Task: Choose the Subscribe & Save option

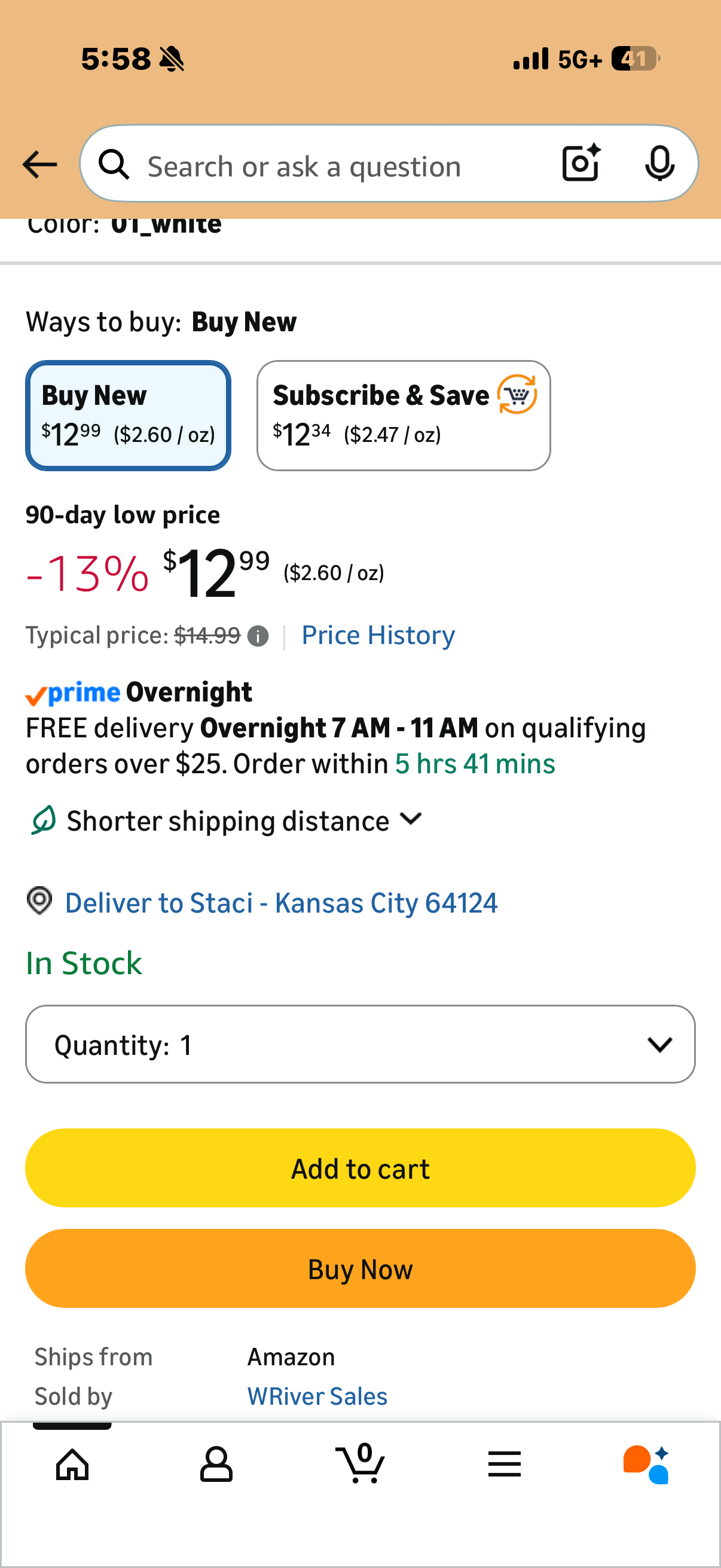Action: point(404,416)
